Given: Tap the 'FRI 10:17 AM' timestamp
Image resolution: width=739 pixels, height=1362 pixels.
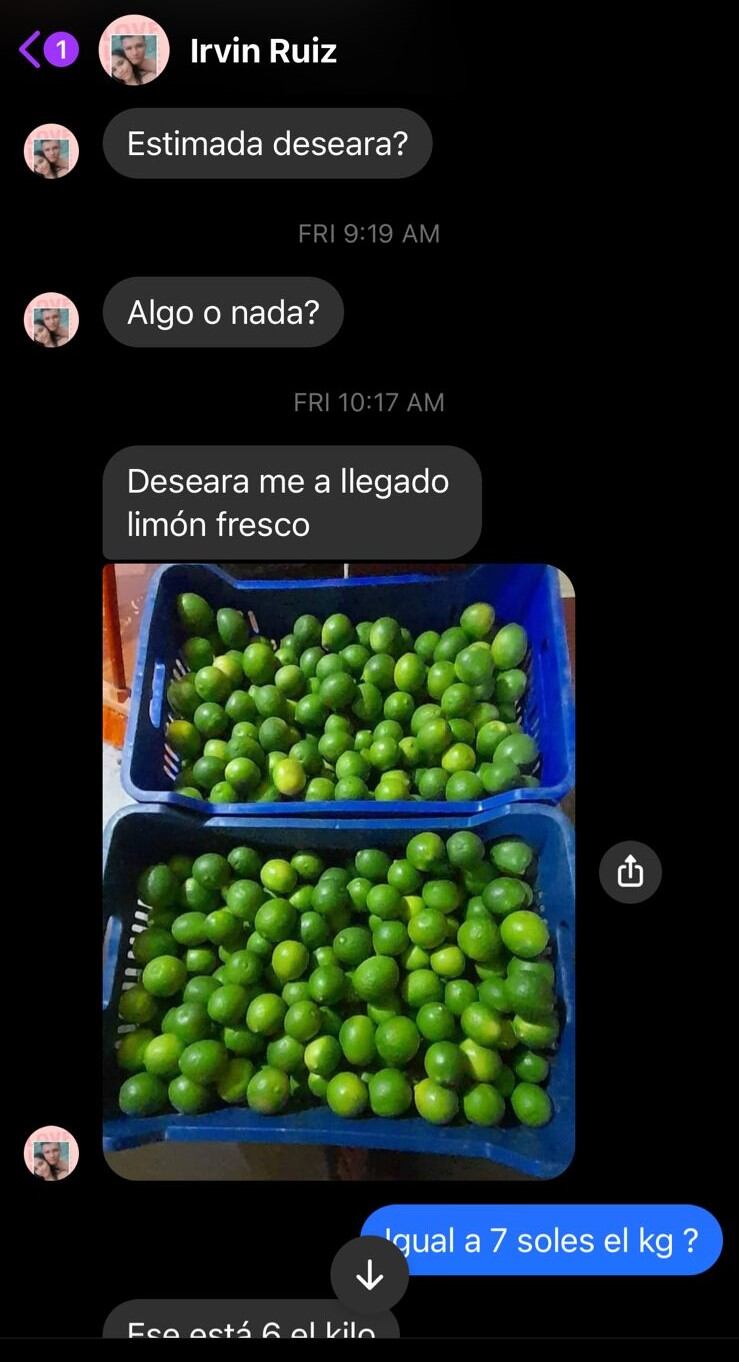Looking at the screenshot, I should click(369, 402).
